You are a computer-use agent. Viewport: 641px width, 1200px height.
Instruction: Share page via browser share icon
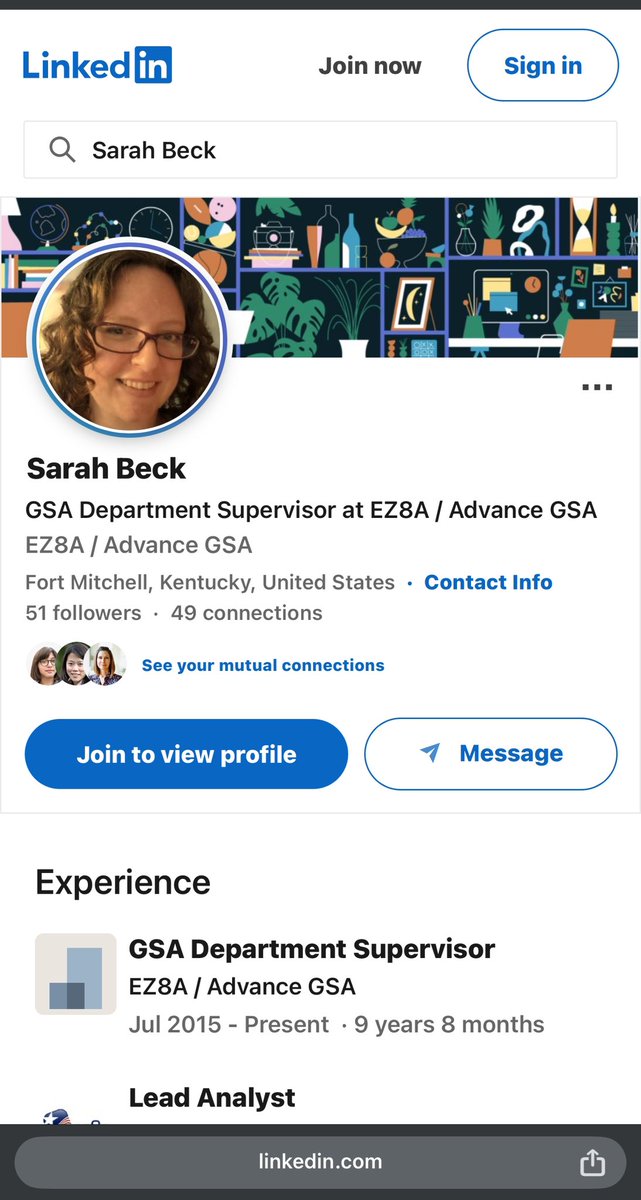click(x=592, y=1162)
